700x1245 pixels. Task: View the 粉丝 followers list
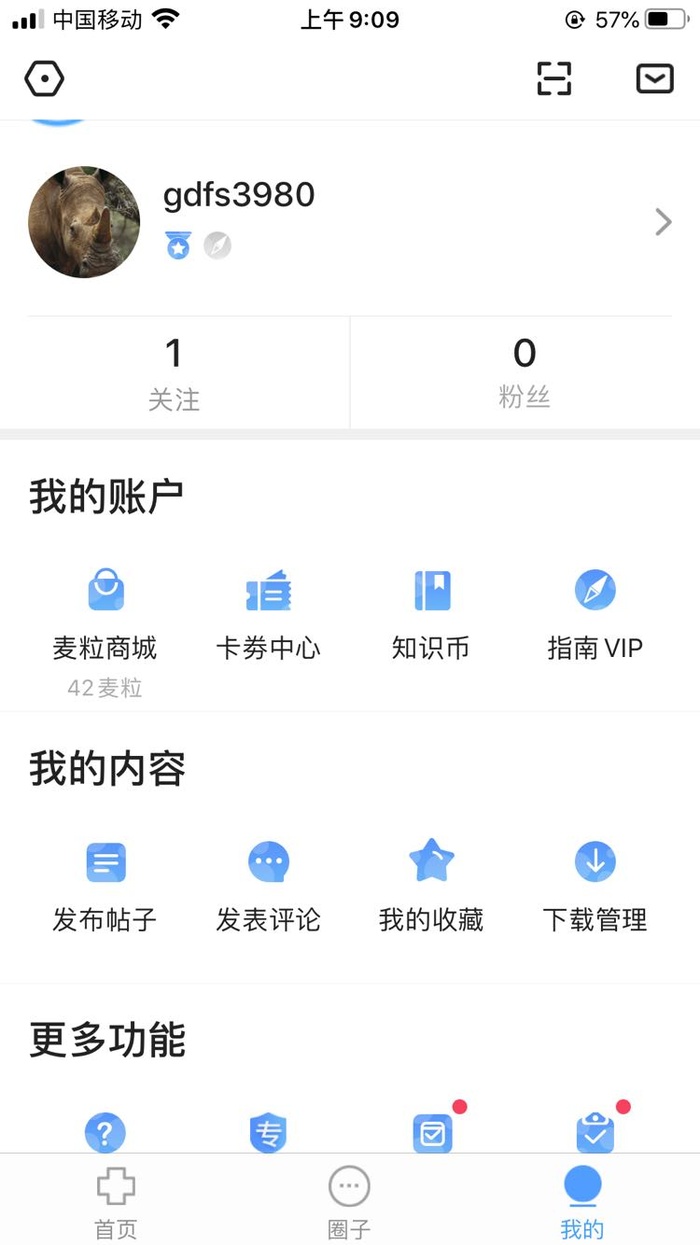pos(524,372)
